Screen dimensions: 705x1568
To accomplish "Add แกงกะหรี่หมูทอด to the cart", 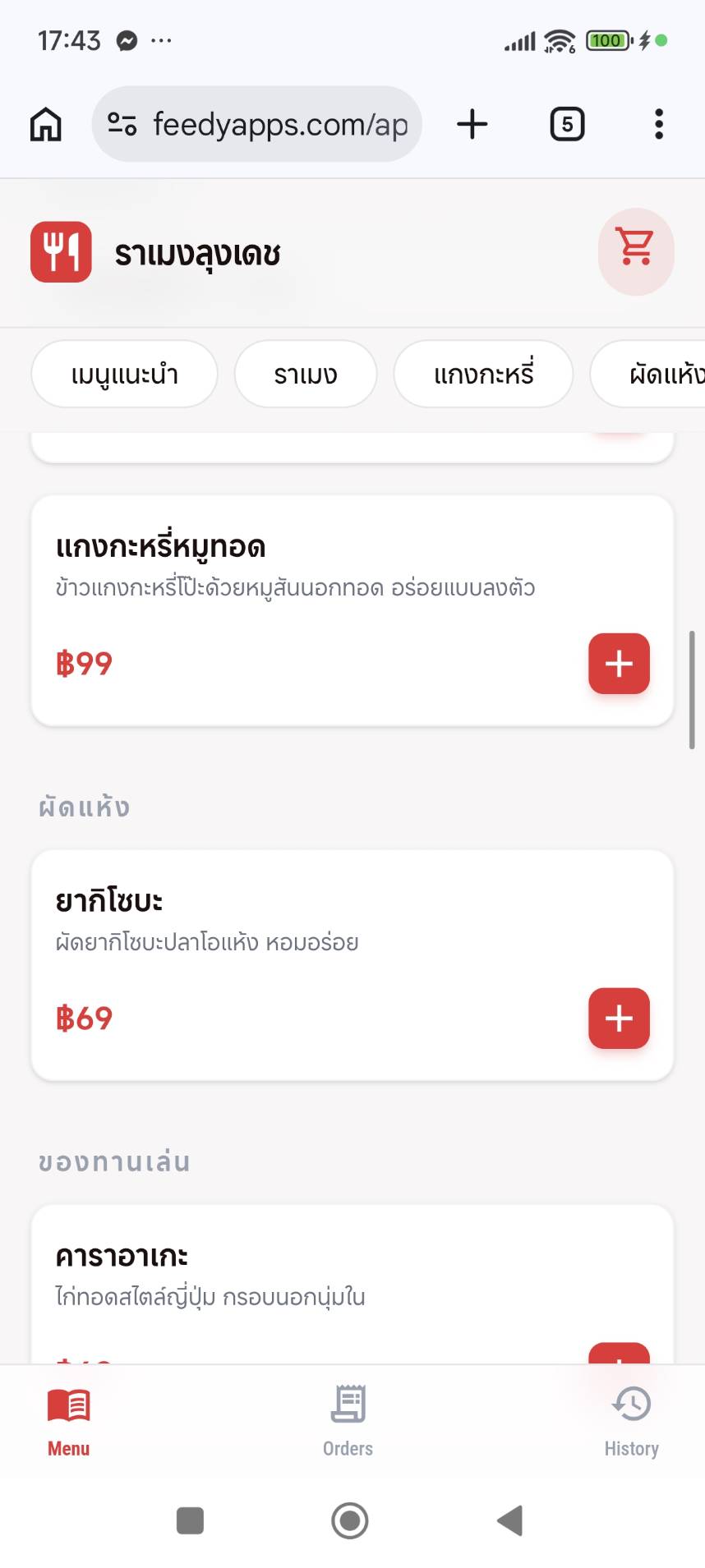I will [x=619, y=664].
